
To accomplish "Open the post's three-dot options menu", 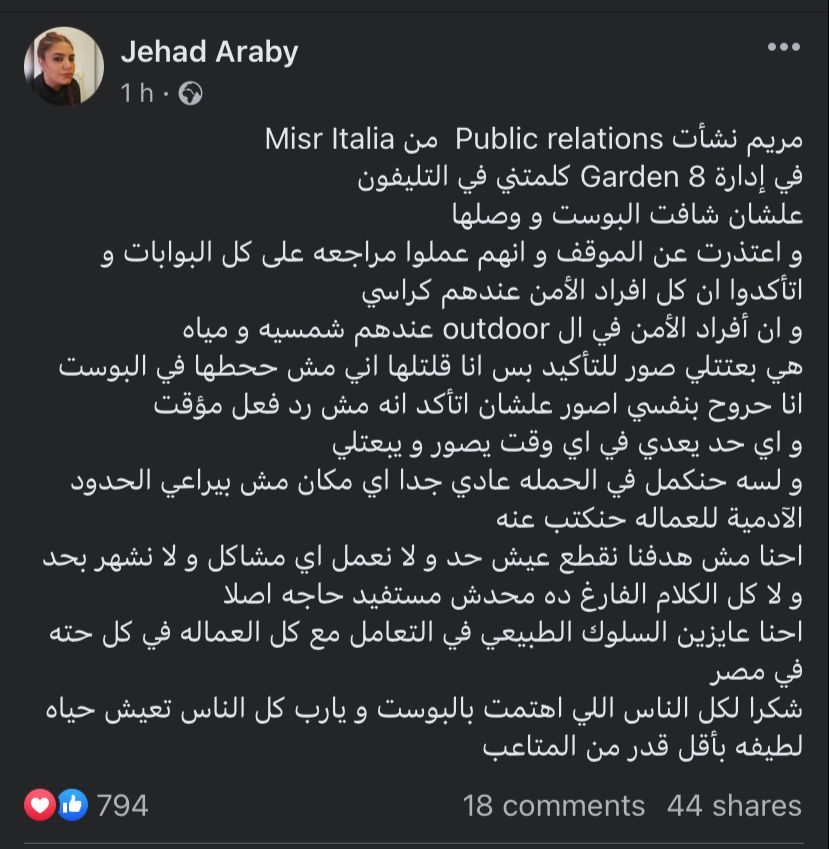I will [783, 47].
